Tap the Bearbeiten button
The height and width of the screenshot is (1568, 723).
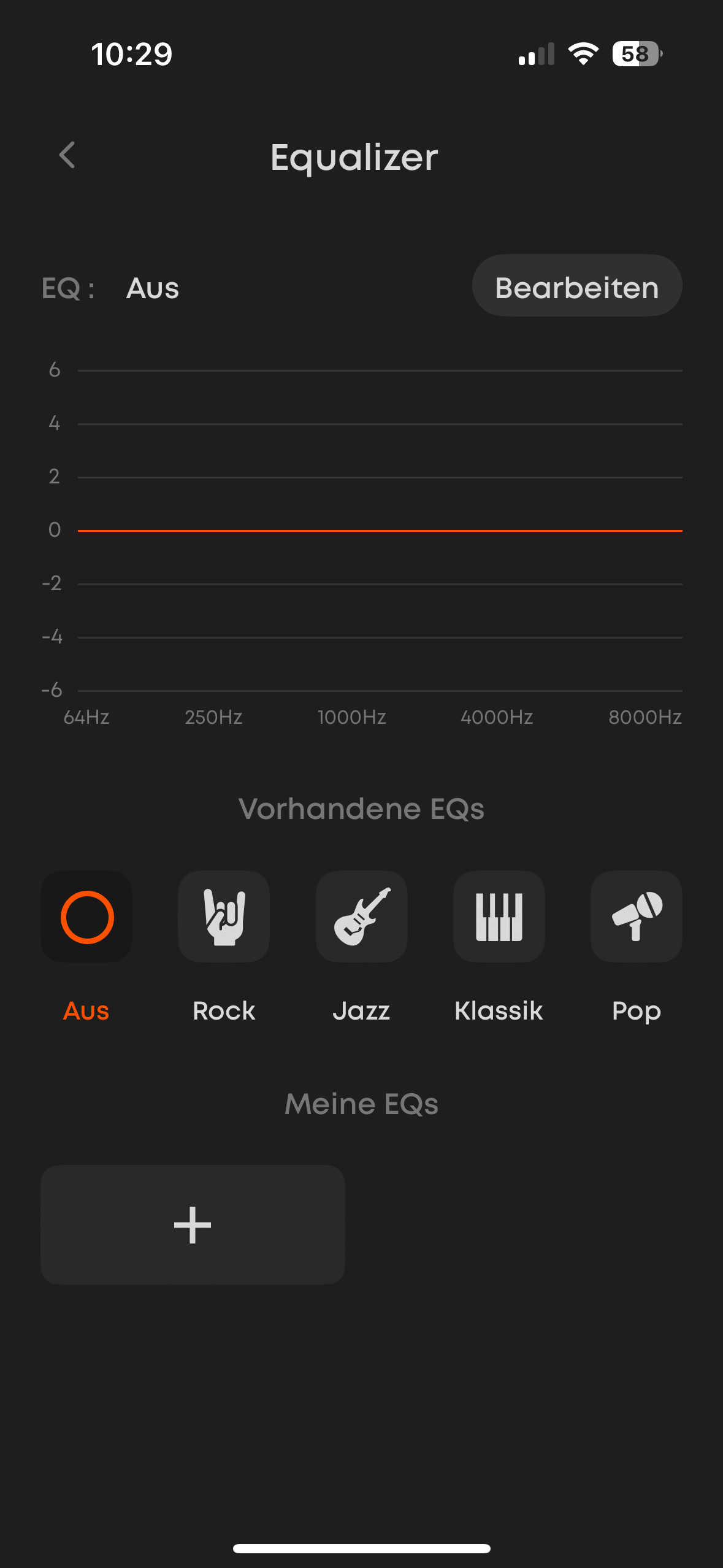576,286
